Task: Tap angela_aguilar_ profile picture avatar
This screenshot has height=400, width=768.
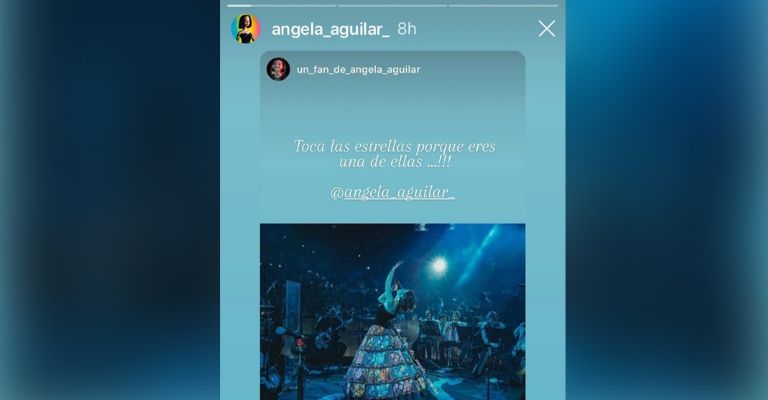Action: 246,29
